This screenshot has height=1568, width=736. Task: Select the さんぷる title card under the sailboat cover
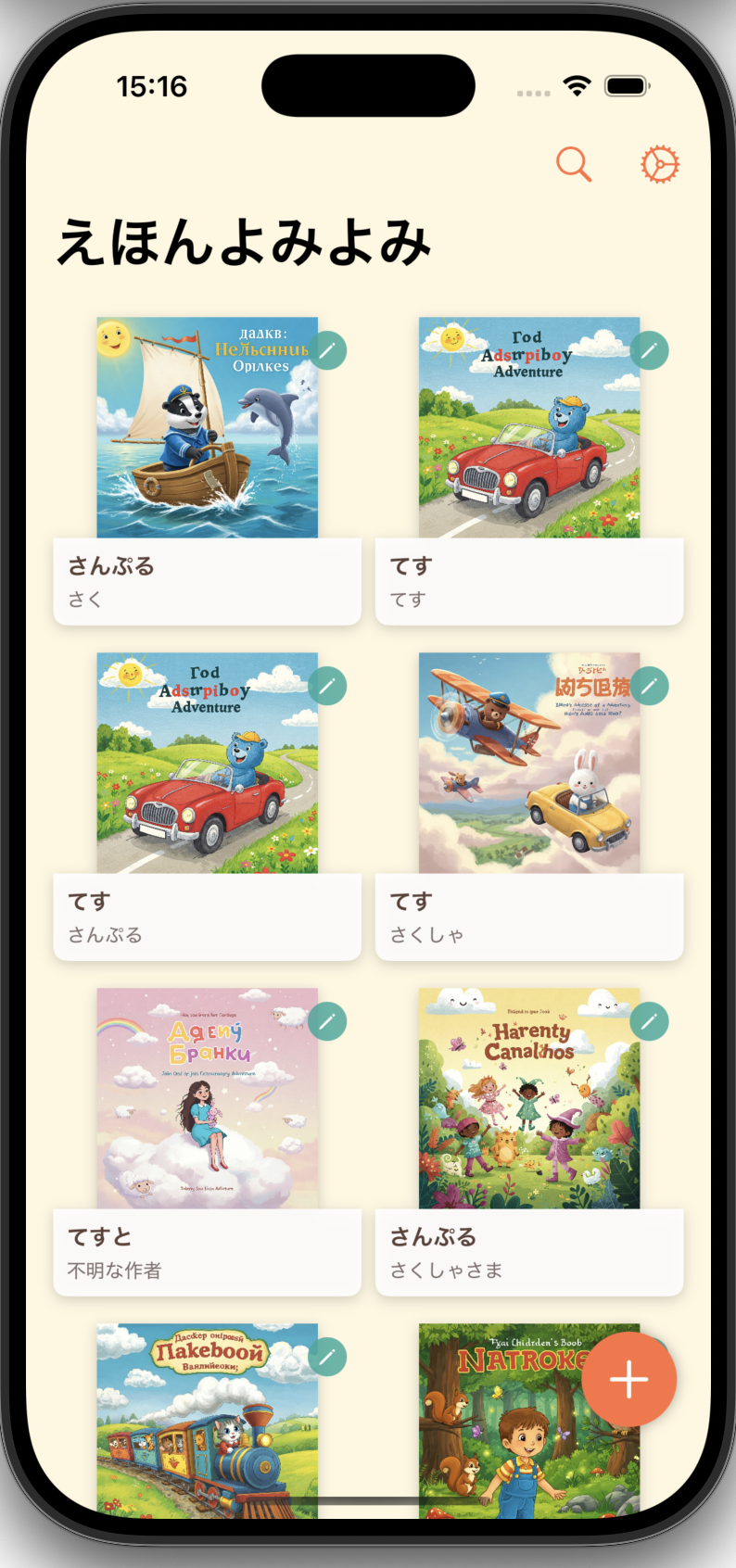click(x=207, y=581)
